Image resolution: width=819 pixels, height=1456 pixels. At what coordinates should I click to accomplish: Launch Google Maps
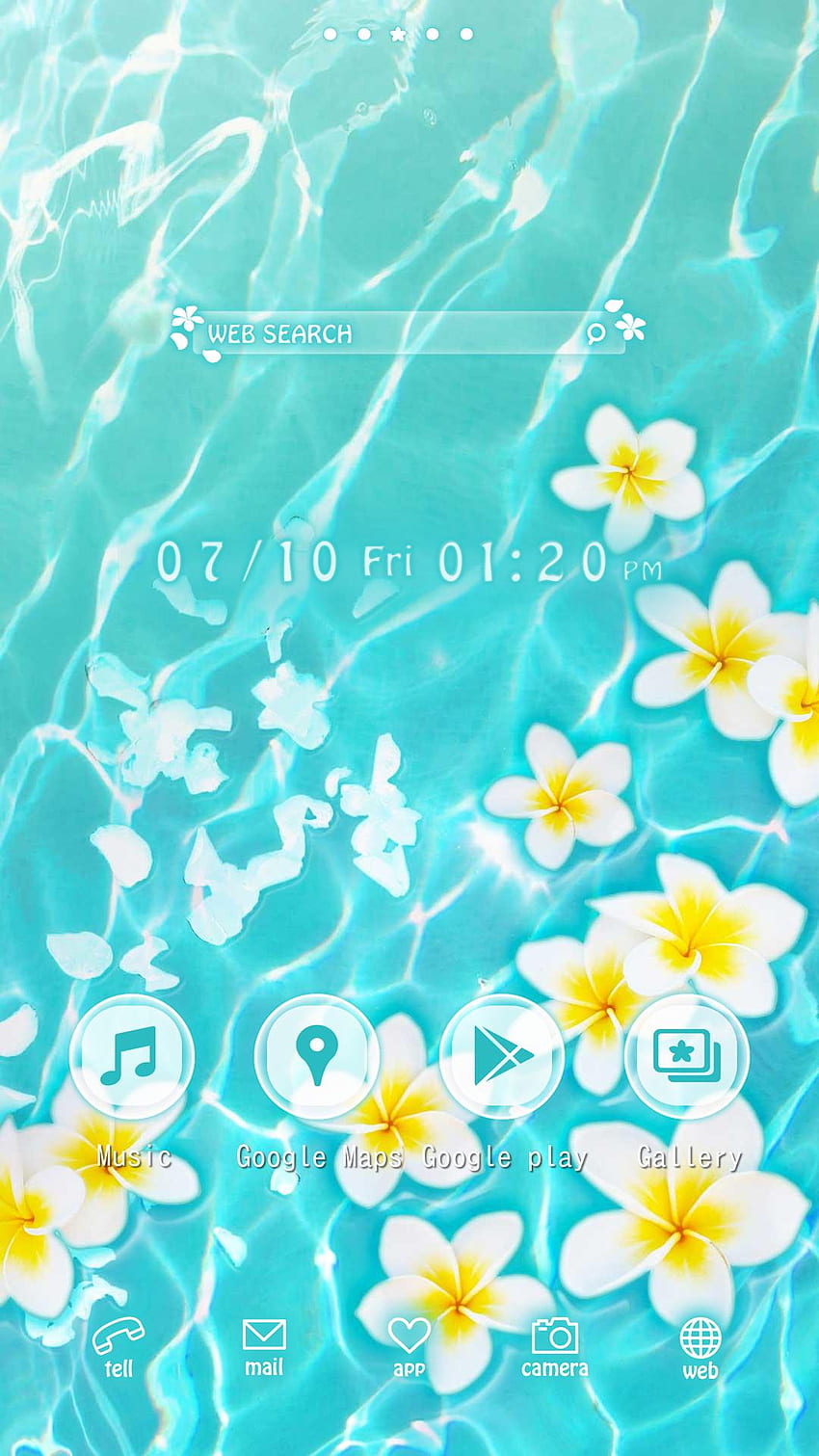[316, 1056]
